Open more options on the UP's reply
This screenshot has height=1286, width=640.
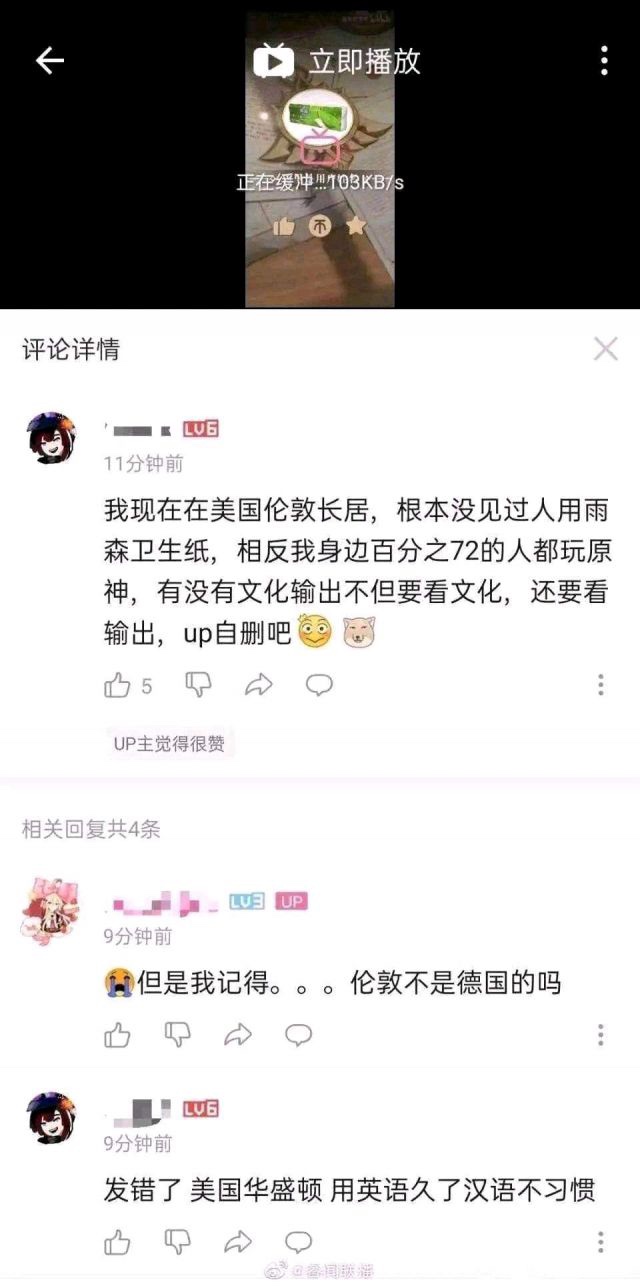[x=600, y=1035]
